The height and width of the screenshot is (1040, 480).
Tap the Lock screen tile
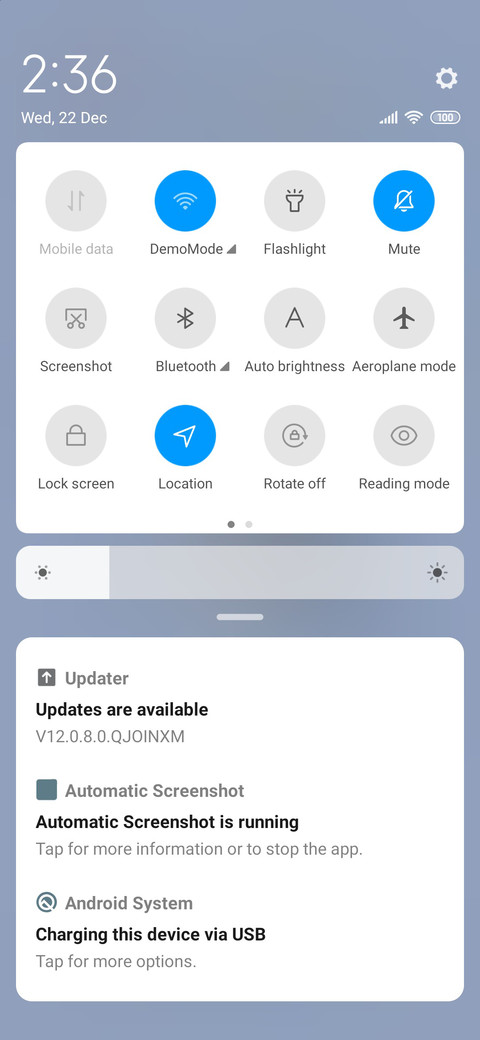(76, 436)
